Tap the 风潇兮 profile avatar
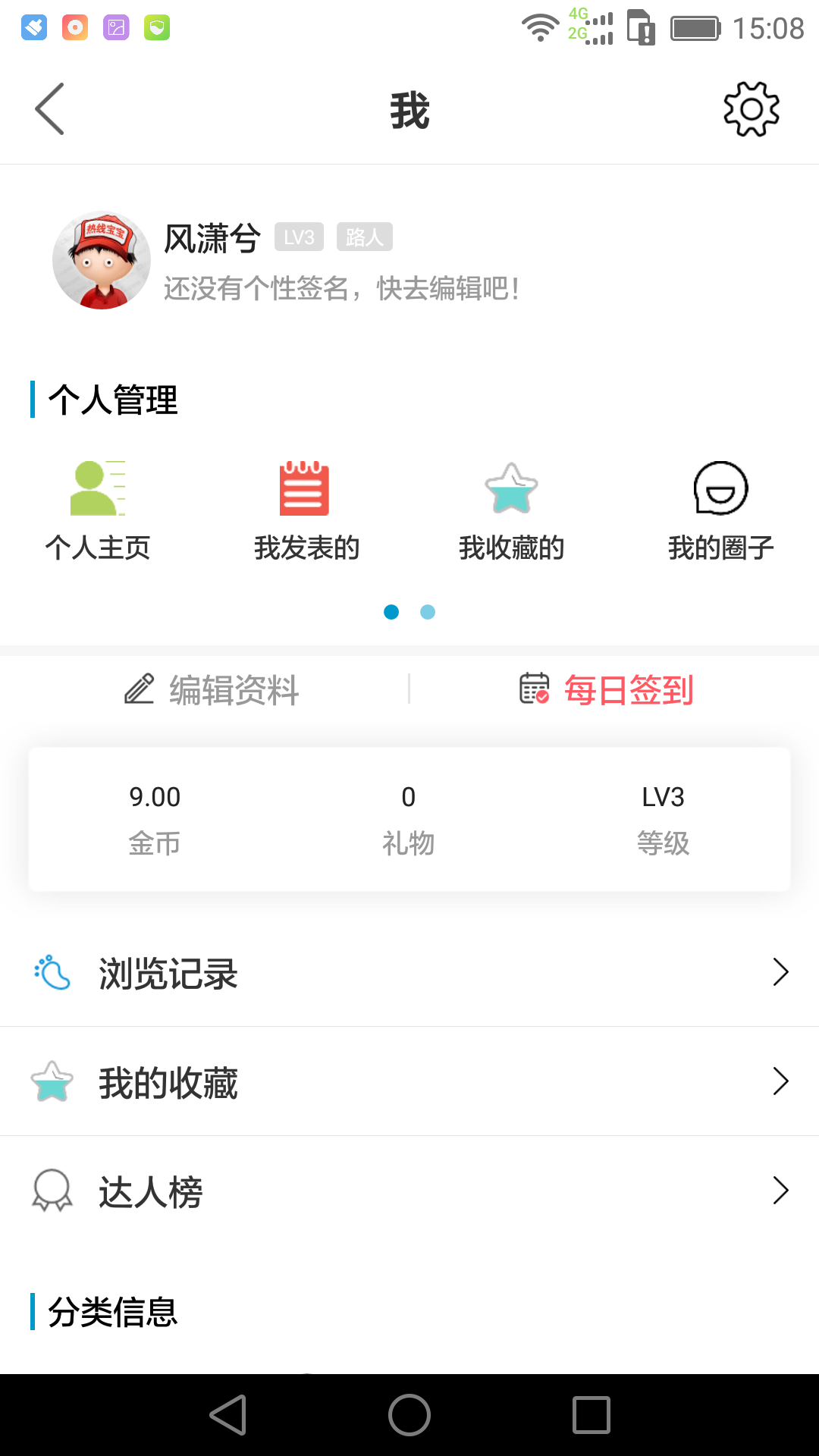 (x=102, y=260)
